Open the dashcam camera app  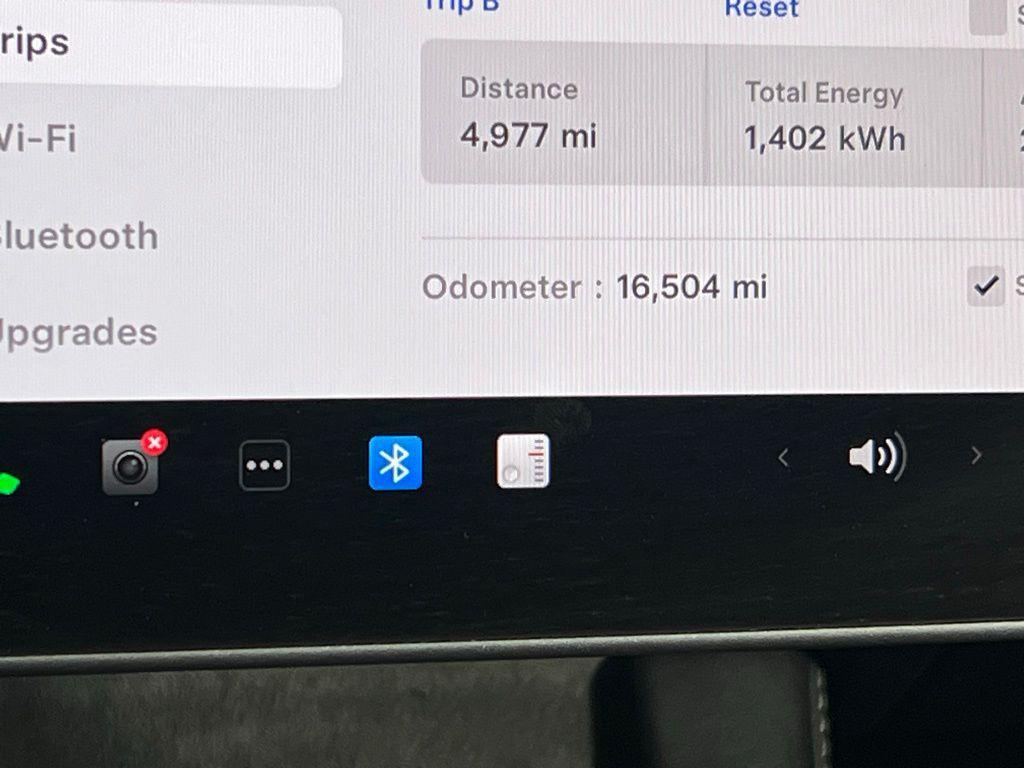tap(131, 466)
